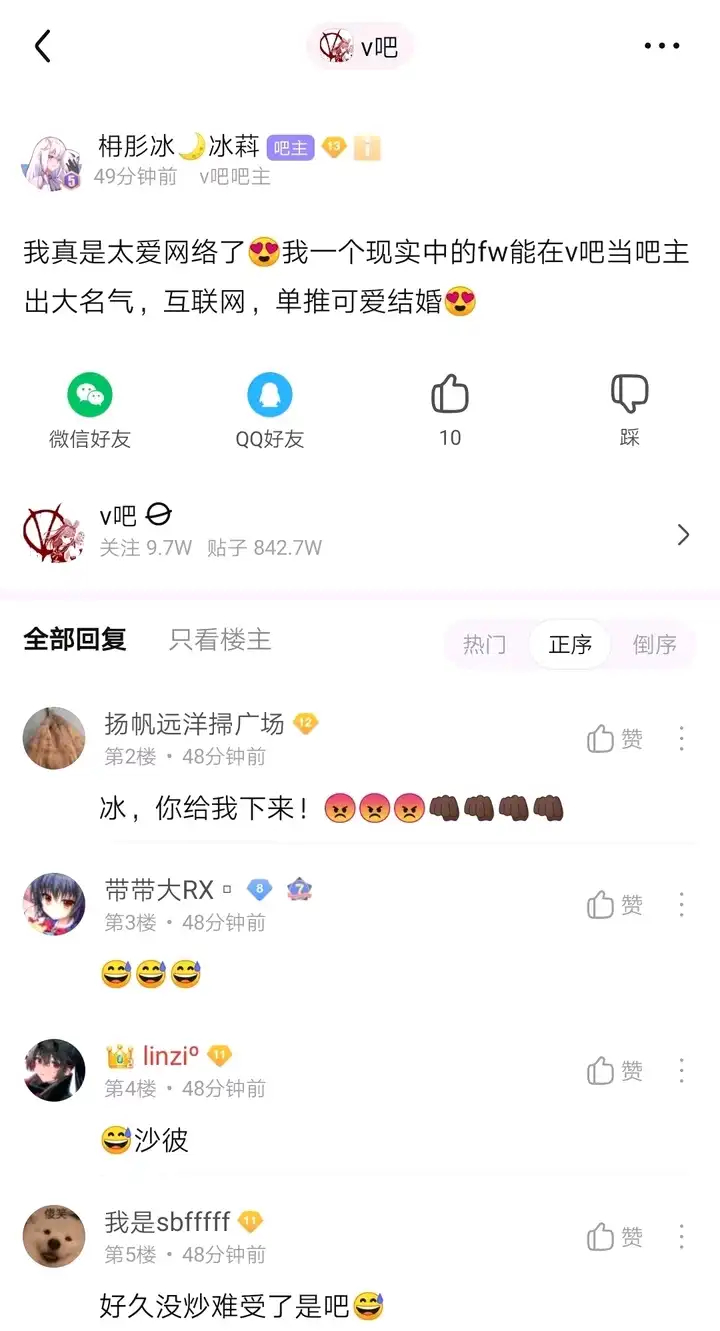The width and height of the screenshot is (720, 1331).
Task: Switch to 全部回复 tab
Action: pyautogui.click(x=75, y=640)
